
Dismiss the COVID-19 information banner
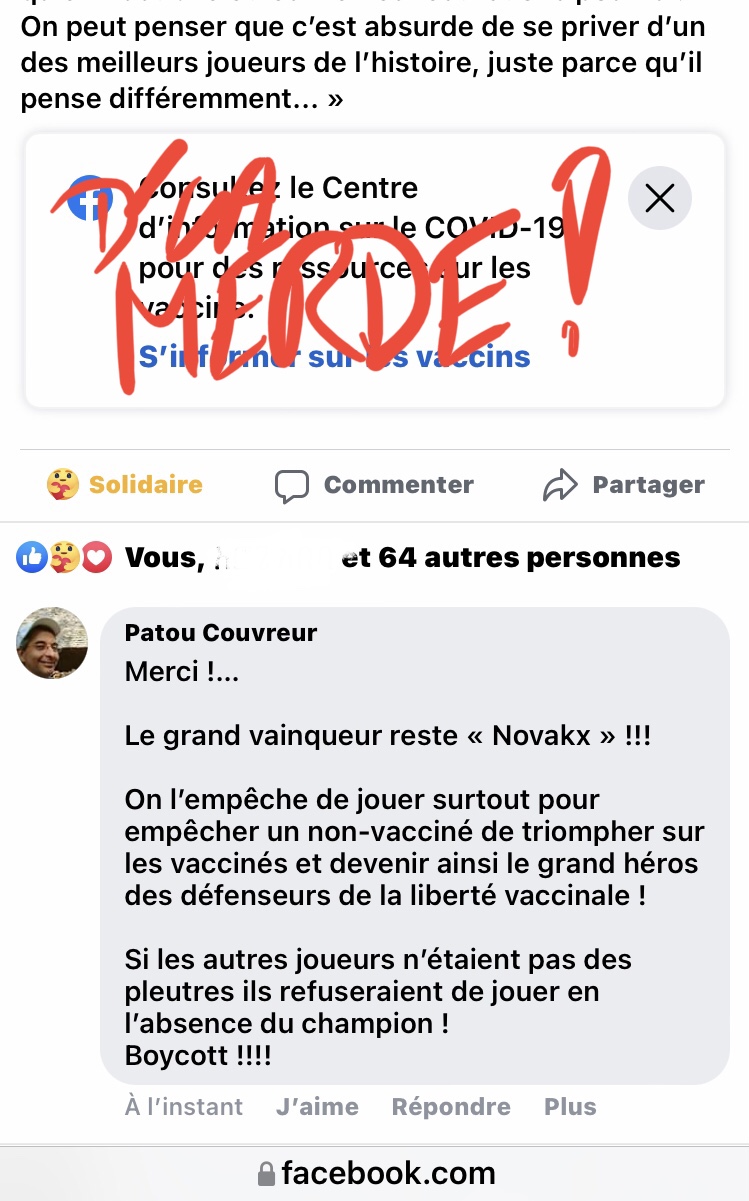click(660, 199)
